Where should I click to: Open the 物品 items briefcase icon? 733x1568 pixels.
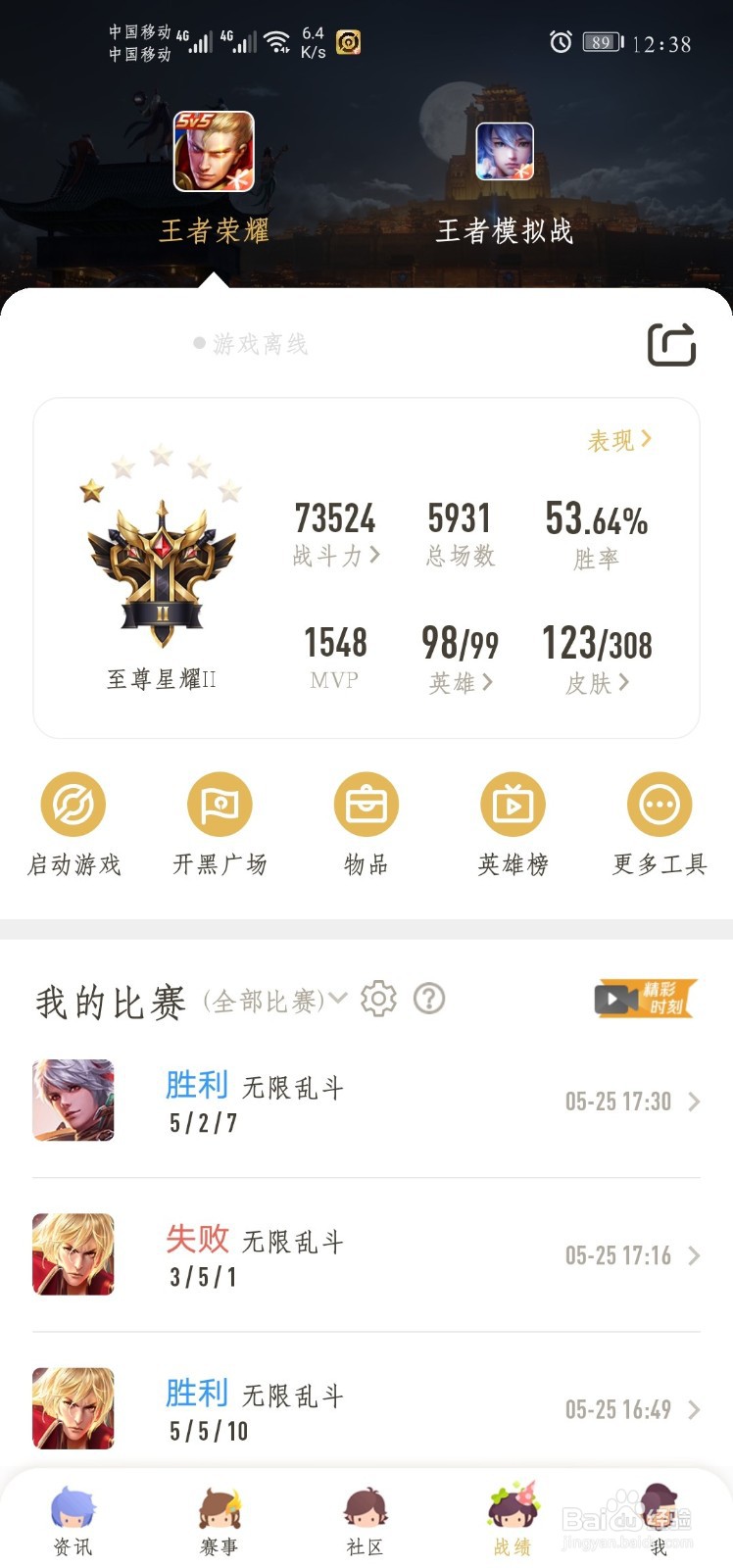[x=366, y=804]
